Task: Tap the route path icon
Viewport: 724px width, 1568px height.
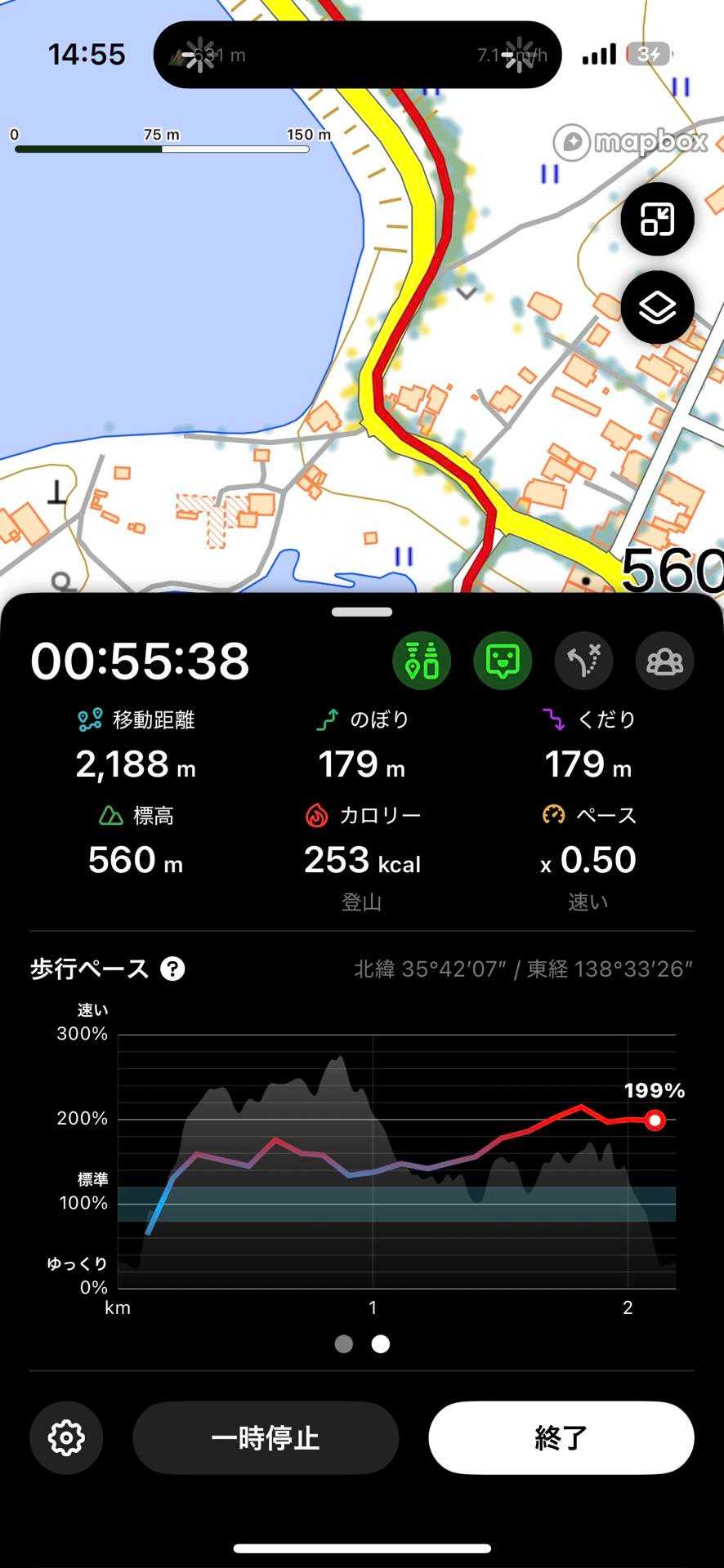Action: (583, 661)
